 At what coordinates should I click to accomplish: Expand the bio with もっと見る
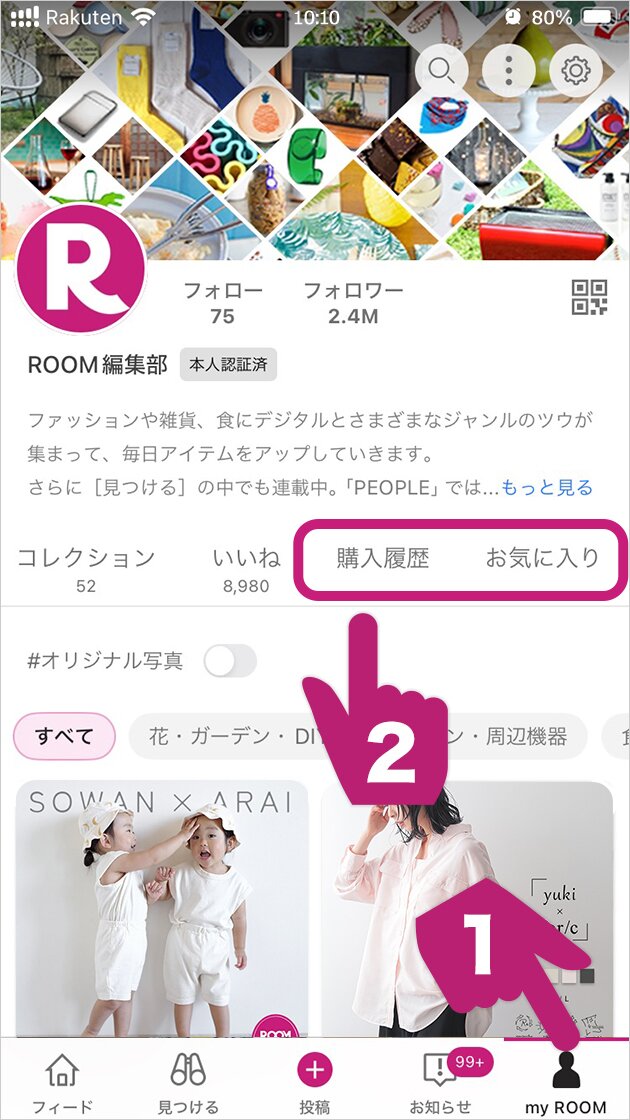click(x=546, y=488)
